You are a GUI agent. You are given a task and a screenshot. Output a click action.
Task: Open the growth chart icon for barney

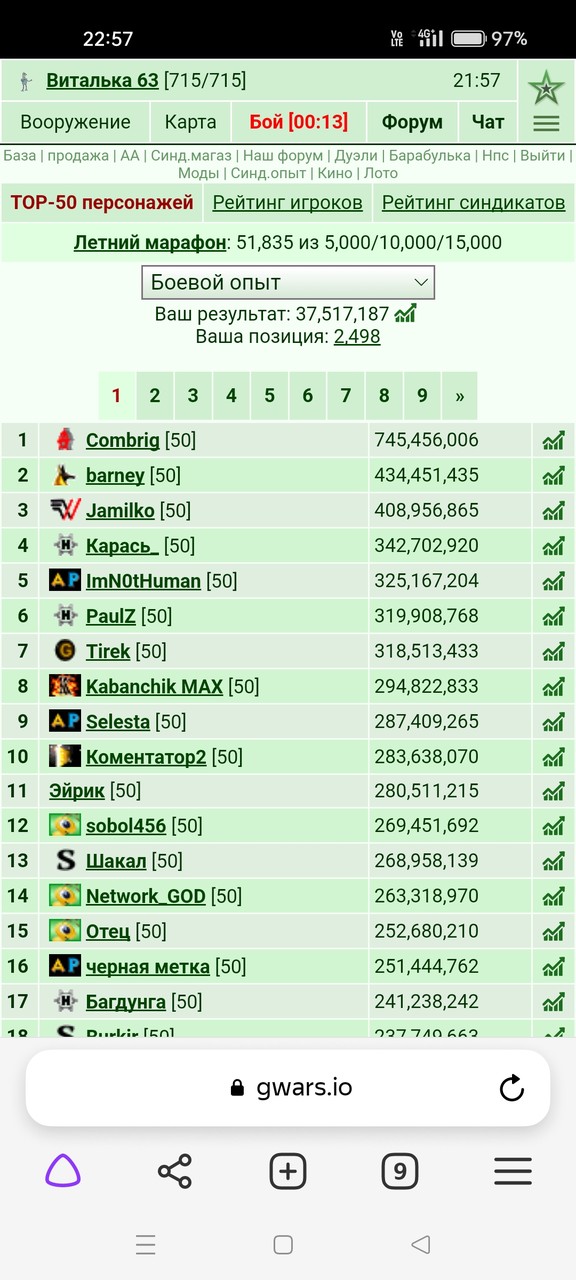point(553,475)
